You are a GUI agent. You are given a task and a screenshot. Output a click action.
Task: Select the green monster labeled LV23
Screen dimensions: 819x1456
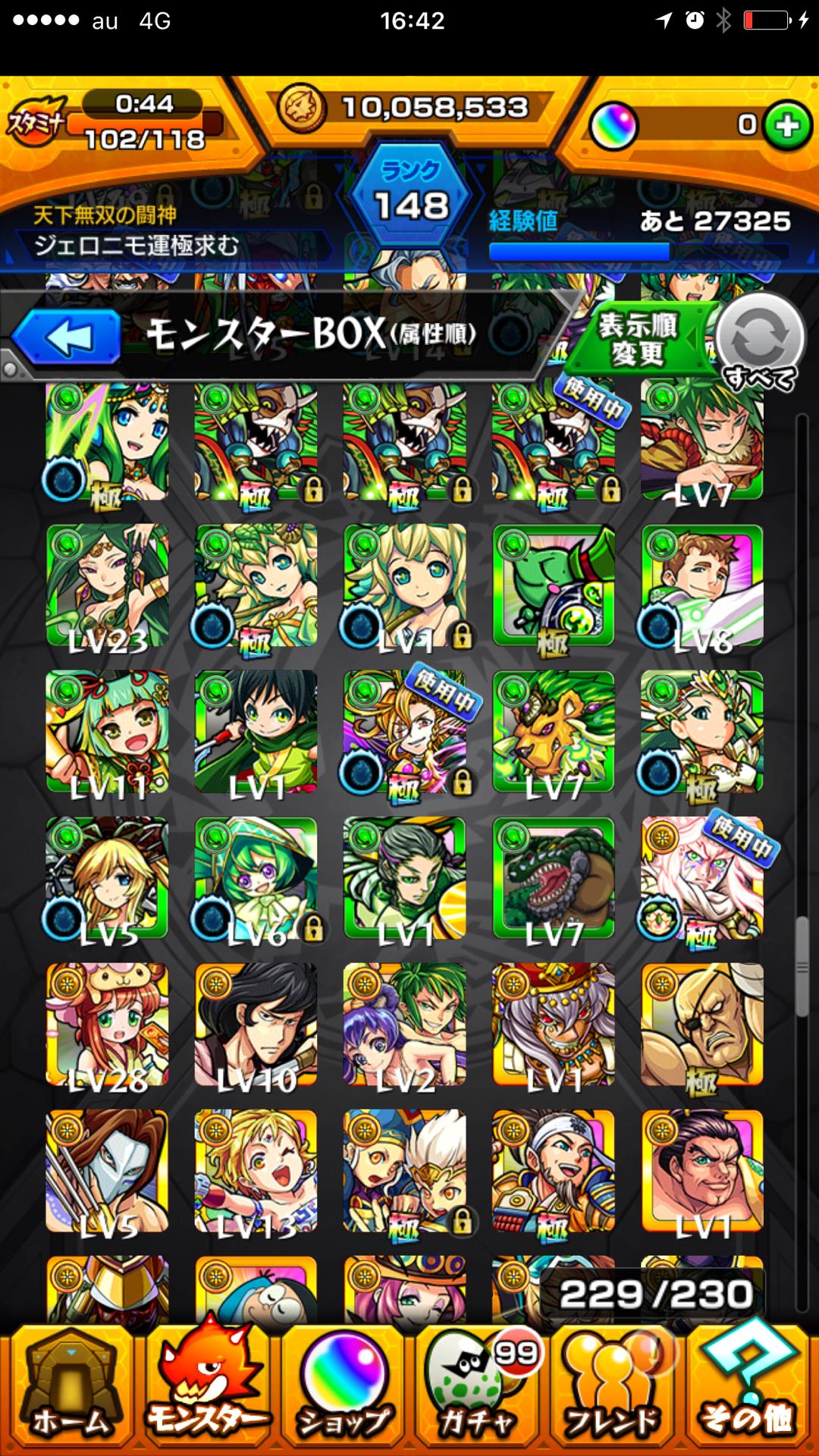[107, 585]
